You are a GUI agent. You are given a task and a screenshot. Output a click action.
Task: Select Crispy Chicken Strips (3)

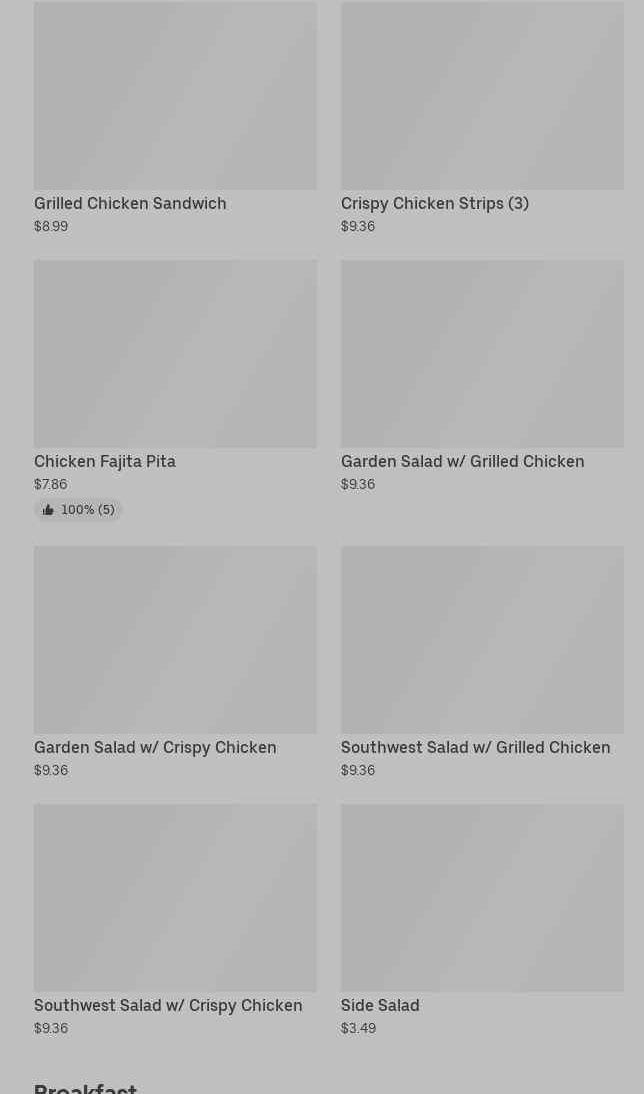click(482, 110)
